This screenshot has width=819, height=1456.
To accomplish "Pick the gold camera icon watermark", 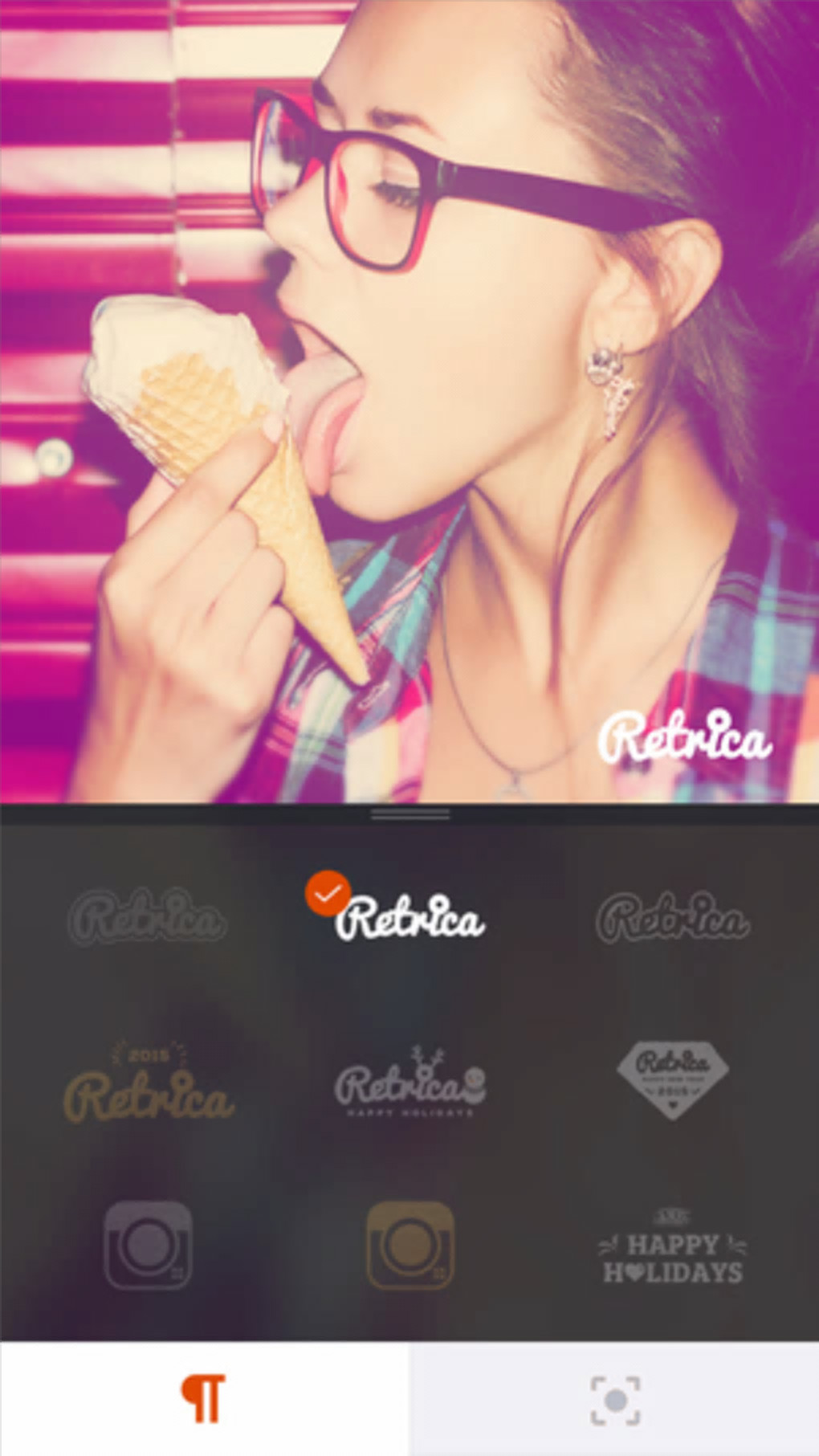I will (410, 1245).
